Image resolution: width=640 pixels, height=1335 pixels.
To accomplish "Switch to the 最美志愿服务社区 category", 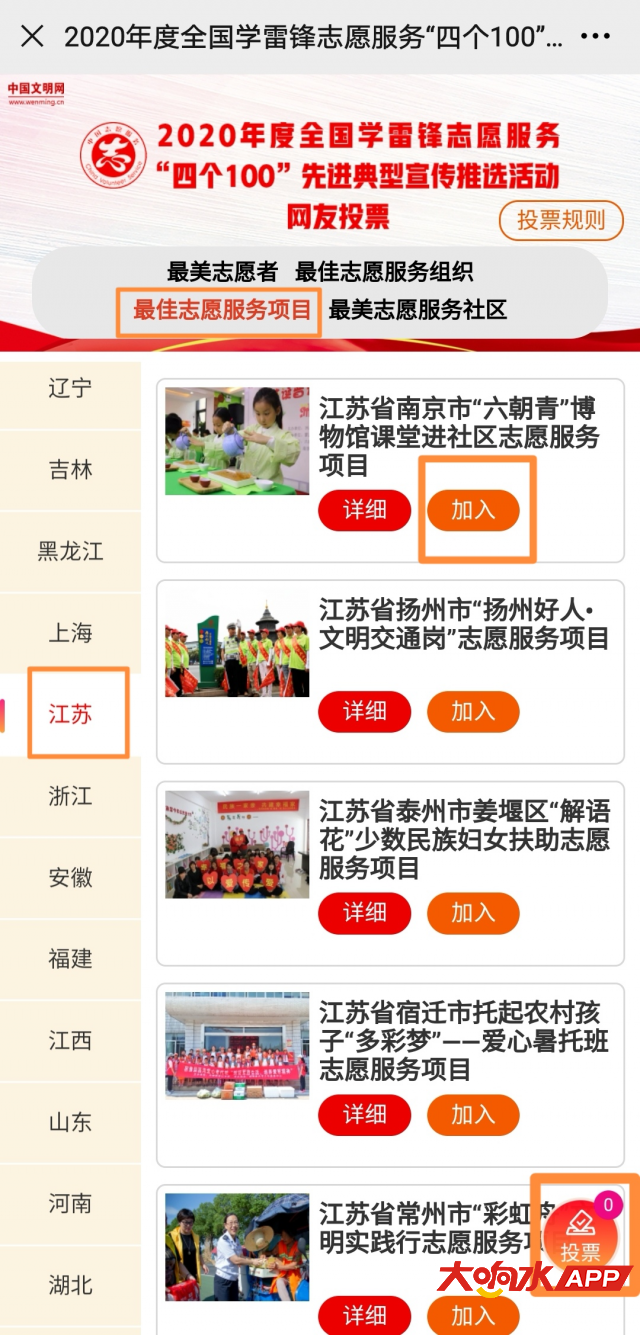I will (417, 310).
